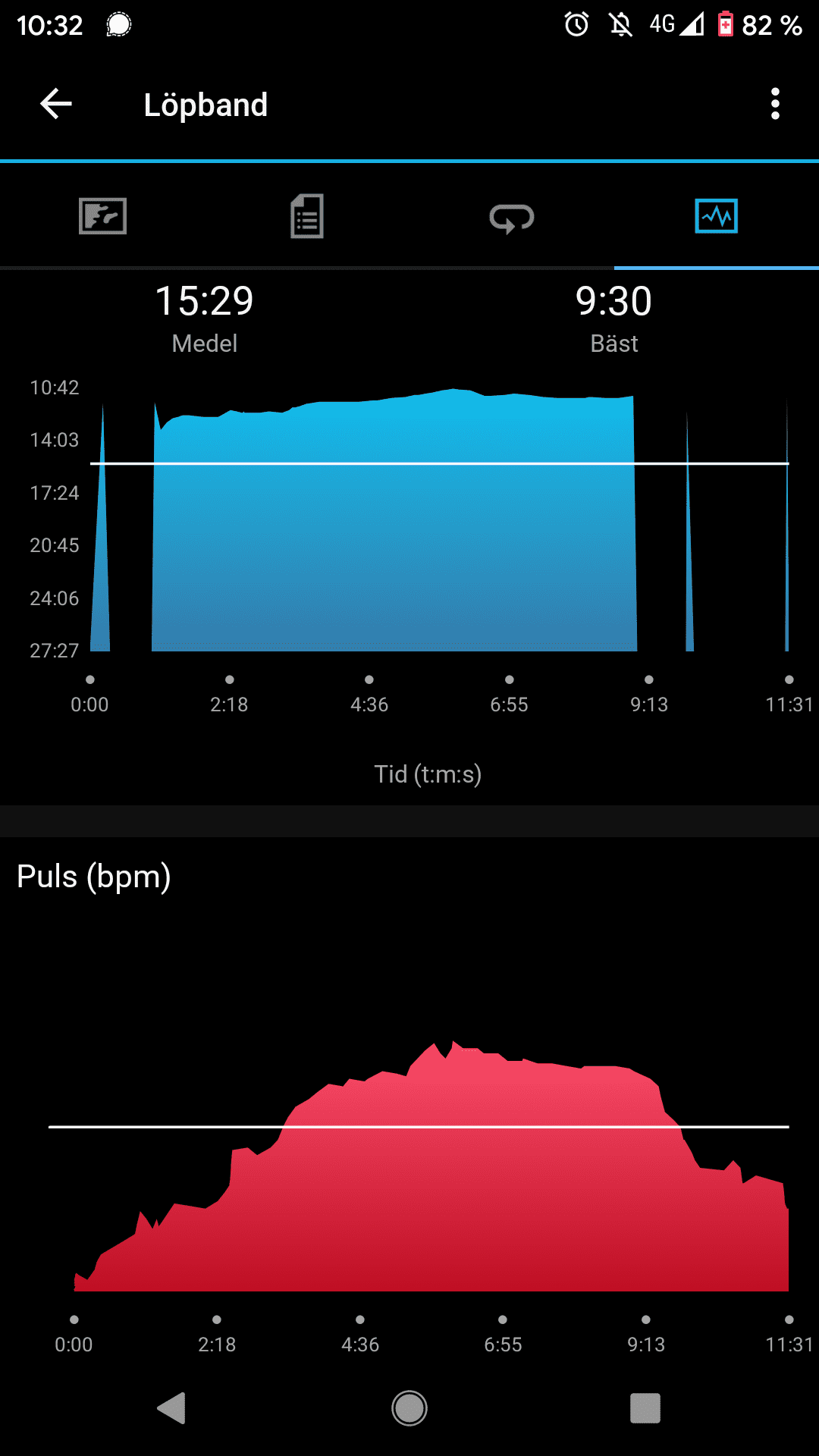Go back from the Löpband activity

[x=55, y=104]
